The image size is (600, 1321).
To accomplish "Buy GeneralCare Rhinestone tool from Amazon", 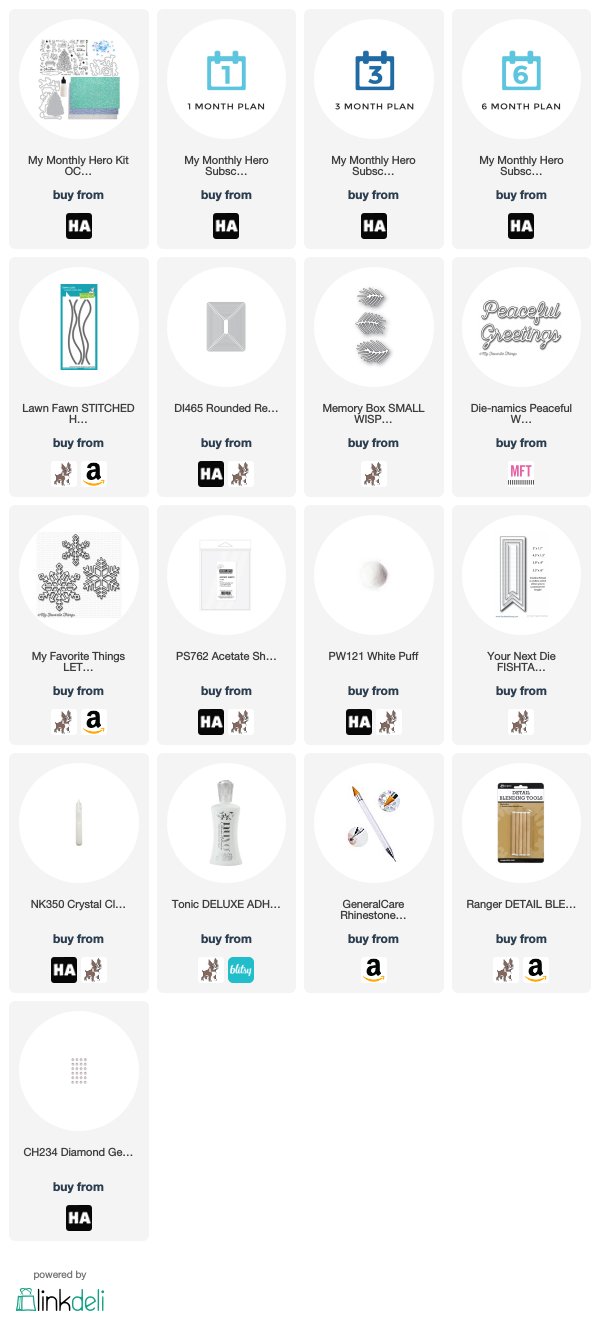I will click(x=373, y=970).
